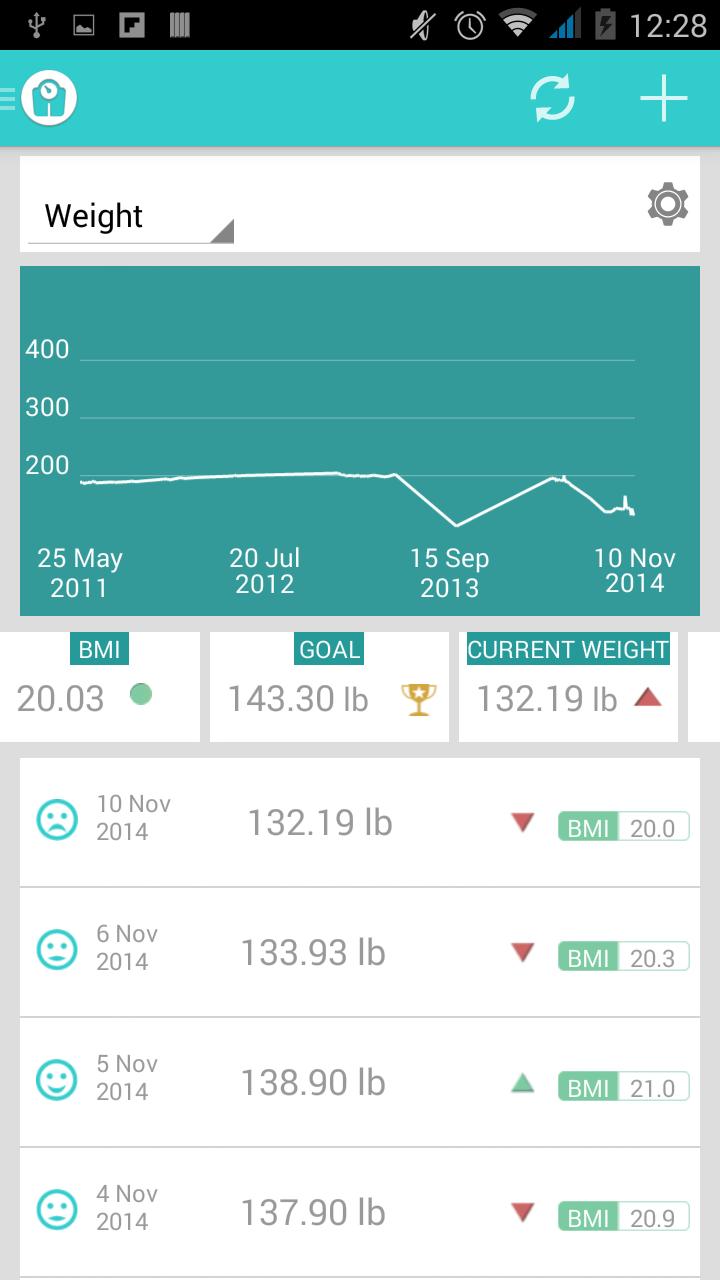
Task: Tap the red up triangle on CURRENT WEIGHT
Action: tap(648, 699)
